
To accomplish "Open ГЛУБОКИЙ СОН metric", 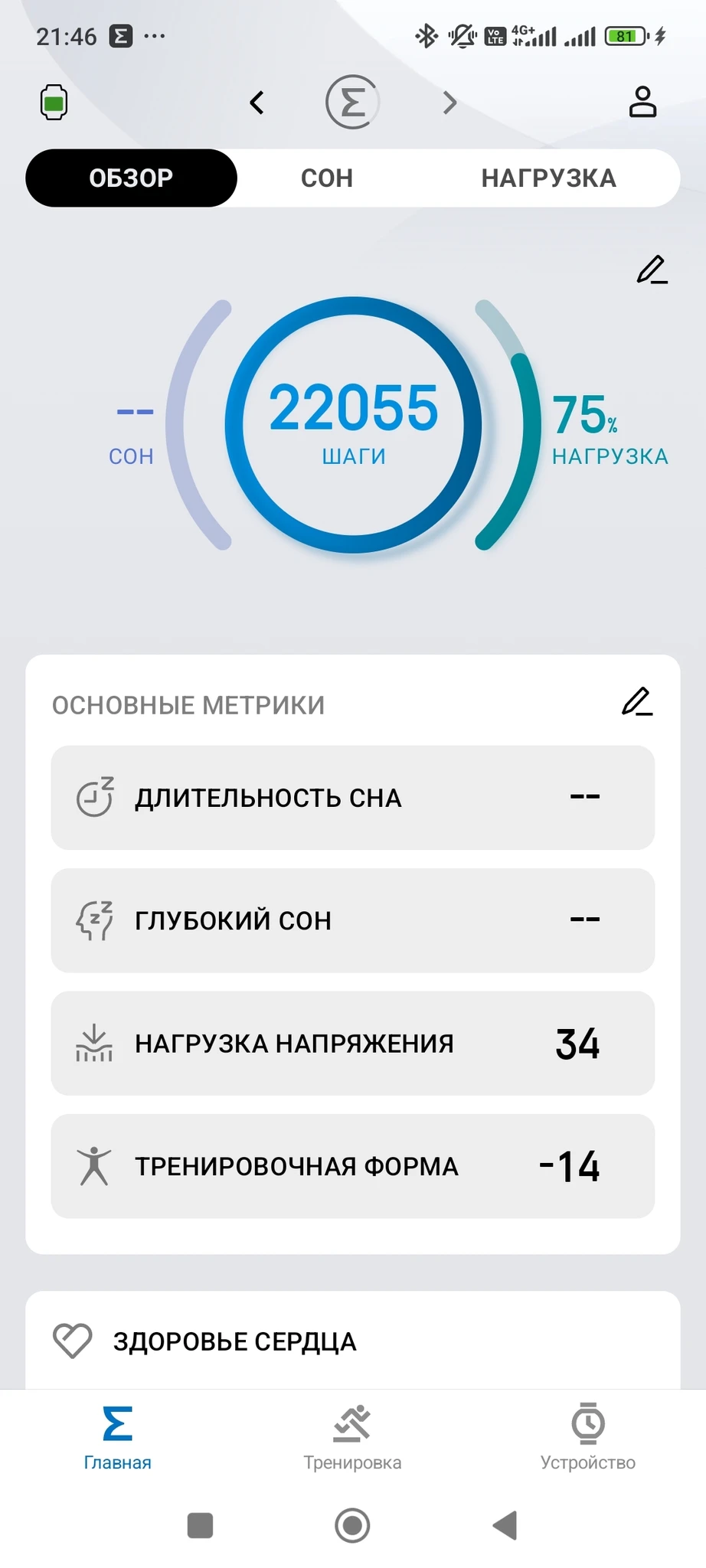I will pos(353,920).
